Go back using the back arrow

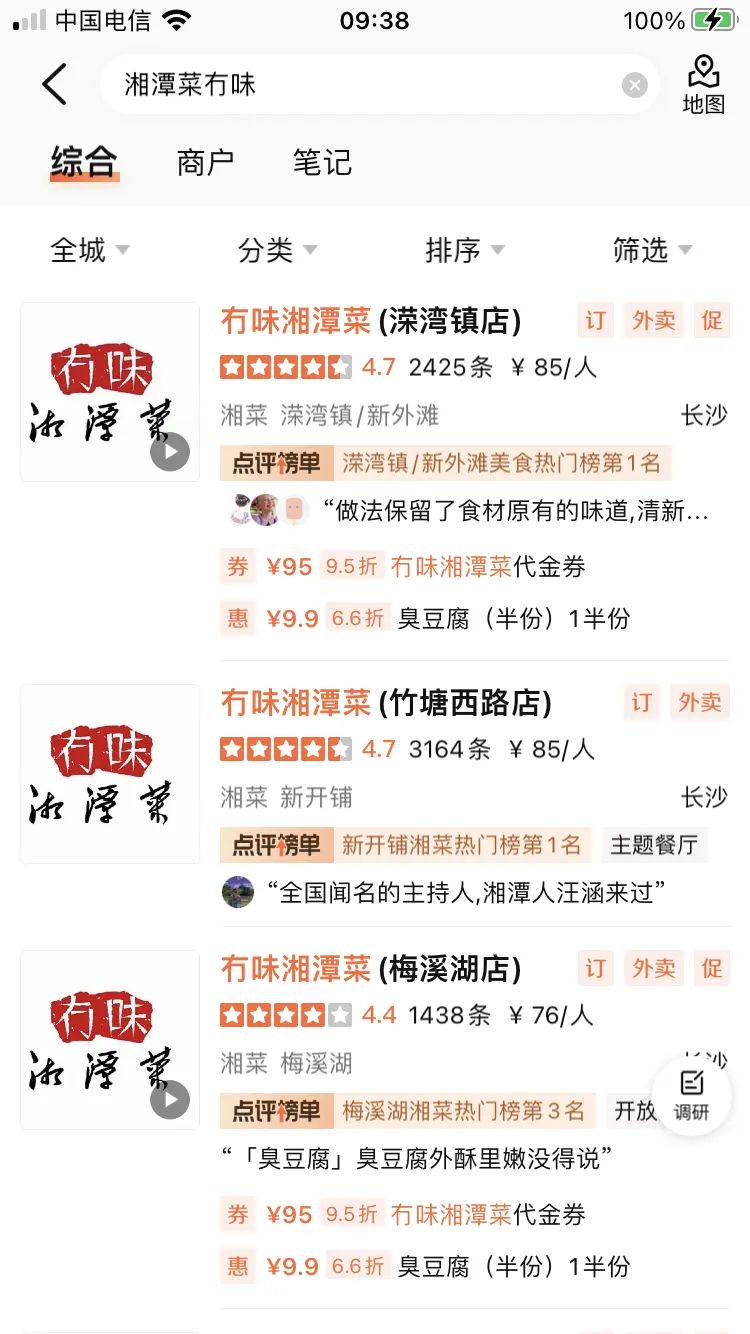[55, 84]
